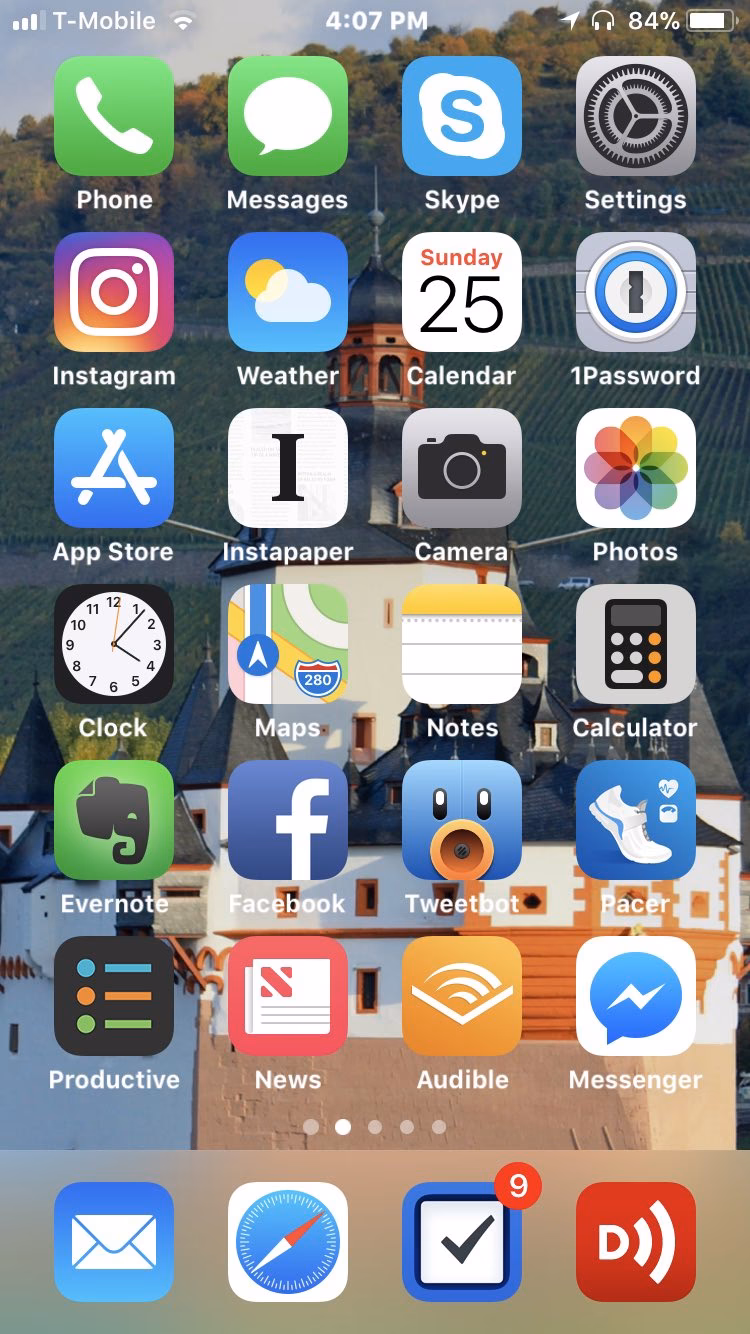
Task: Open 1Password
Action: [x=635, y=292]
